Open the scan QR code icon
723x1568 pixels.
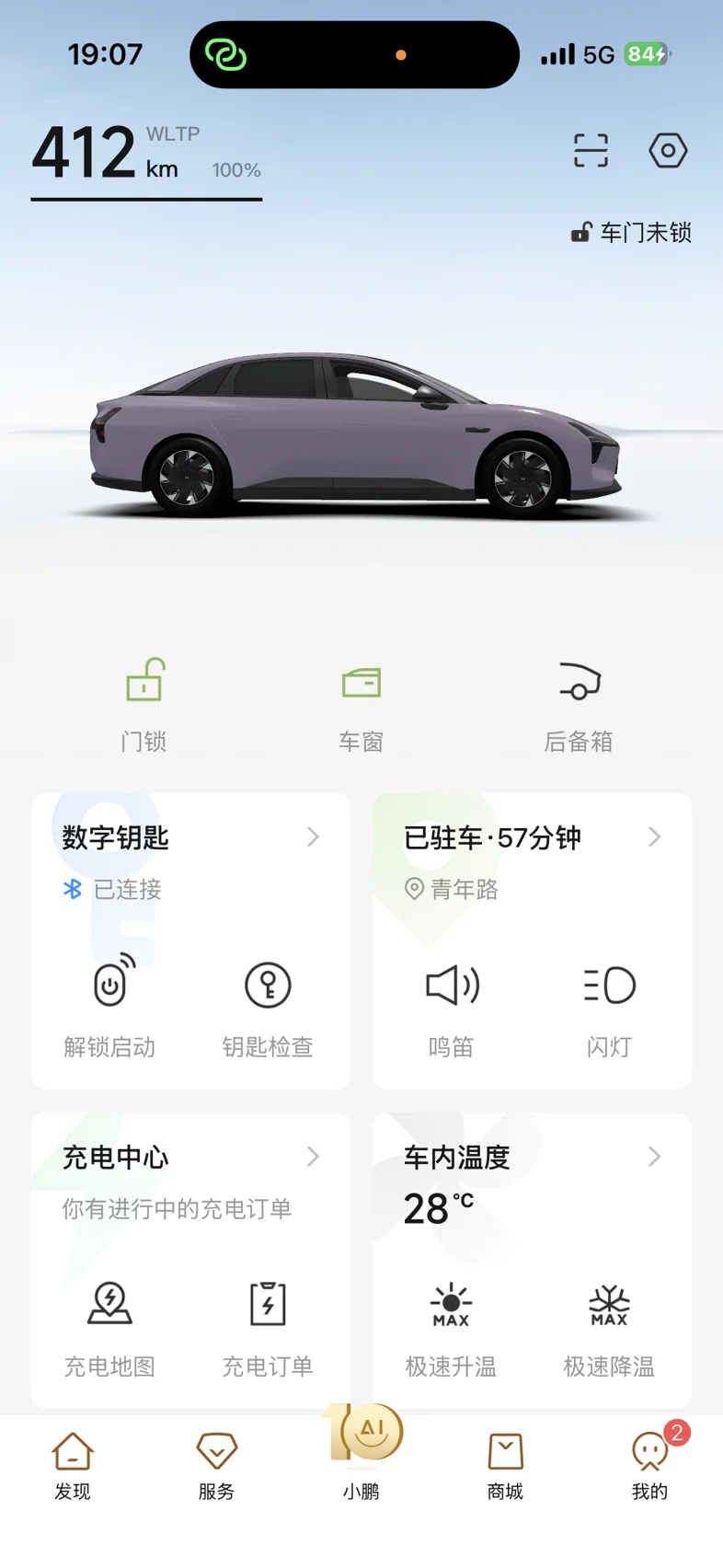tap(591, 150)
